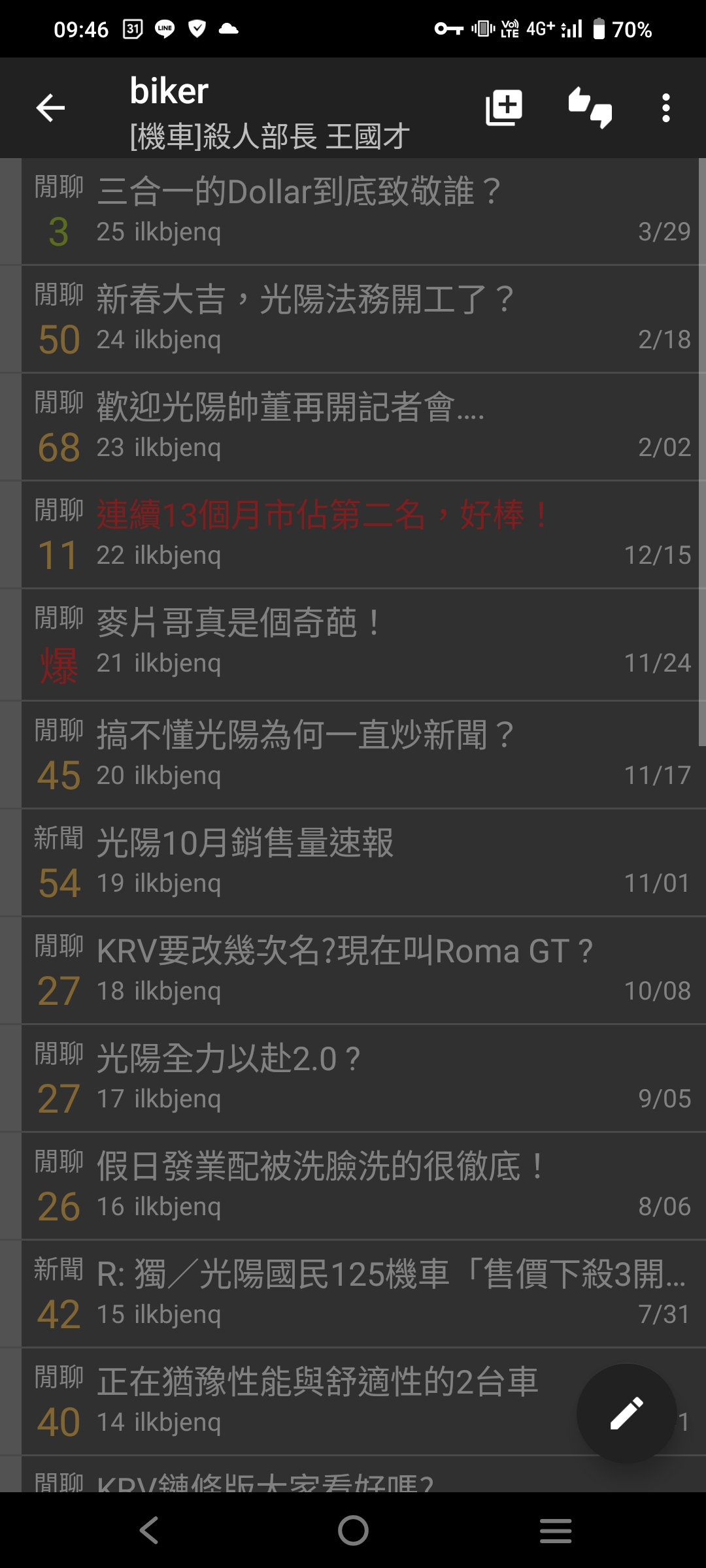706x1568 pixels.
Task: Open post KRV要改幾次名?現在叫Roma GT？
Action: point(363,970)
